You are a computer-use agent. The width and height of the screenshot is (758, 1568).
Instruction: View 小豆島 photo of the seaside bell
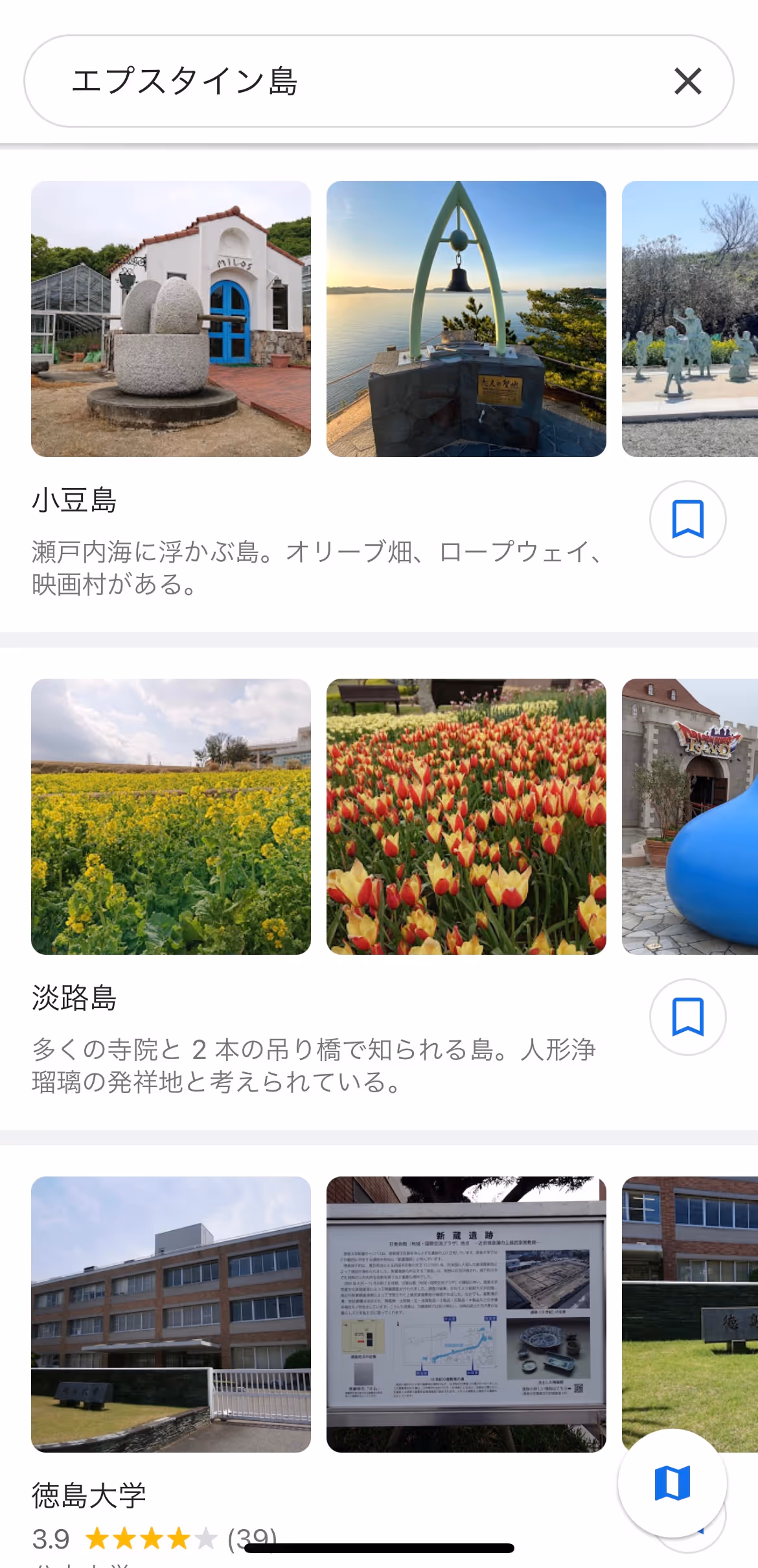tap(466, 319)
